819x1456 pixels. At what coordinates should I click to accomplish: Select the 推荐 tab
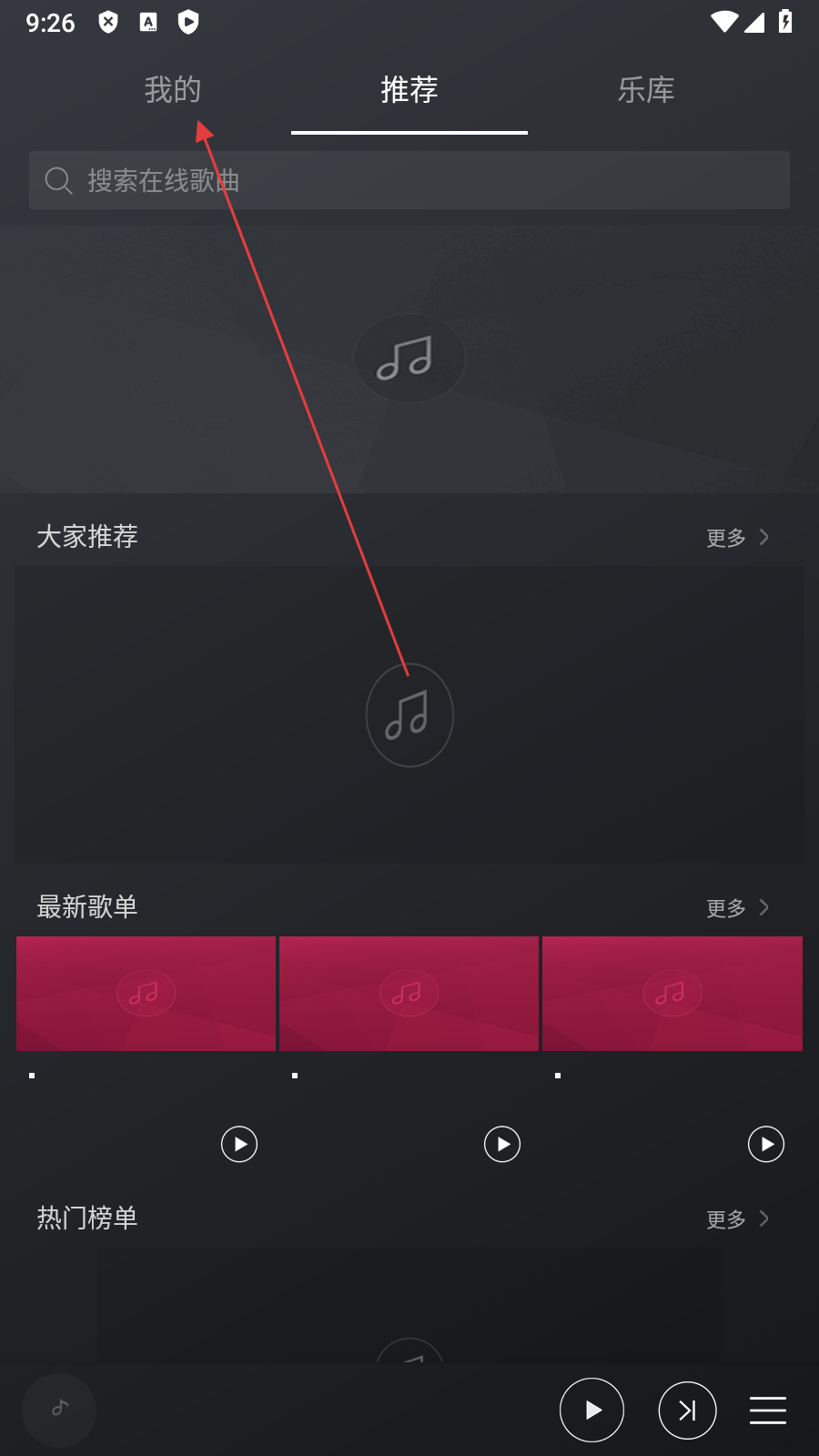[409, 90]
